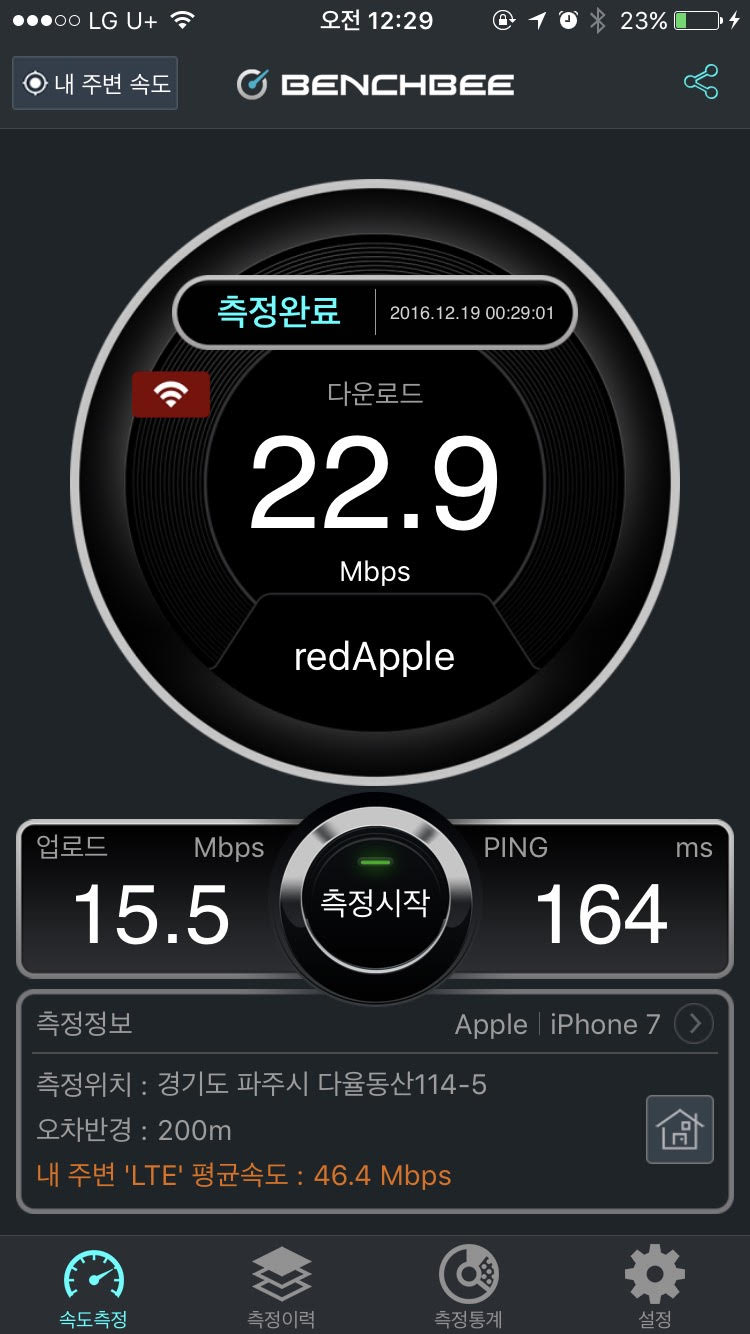Go to the 설정 tab
This screenshot has height=1334, width=750.
tap(655, 1286)
